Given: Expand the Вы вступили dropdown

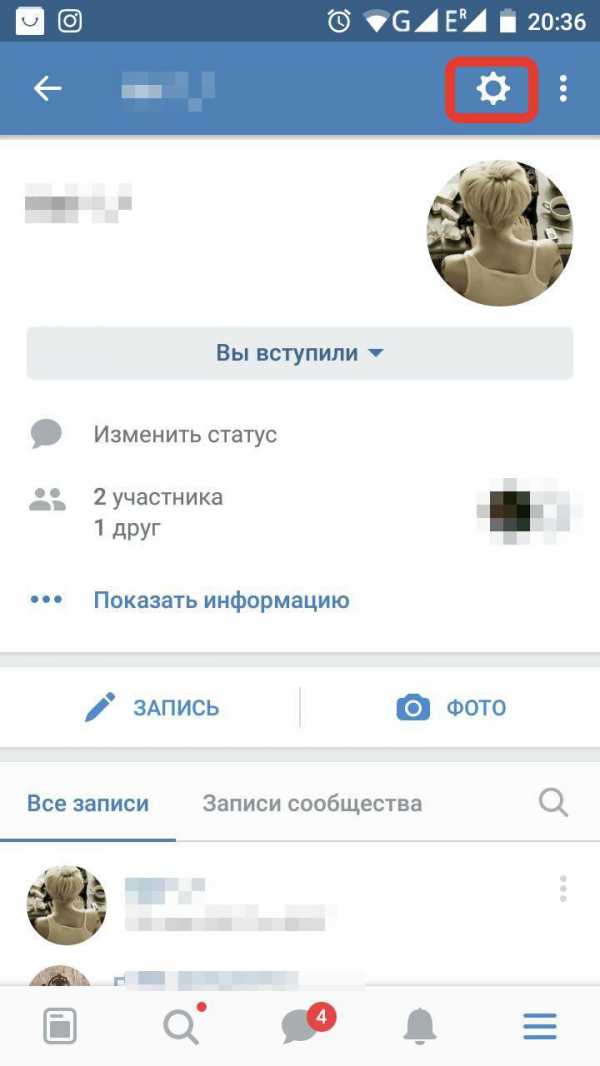Looking at the screenshot, I should 300,353.
